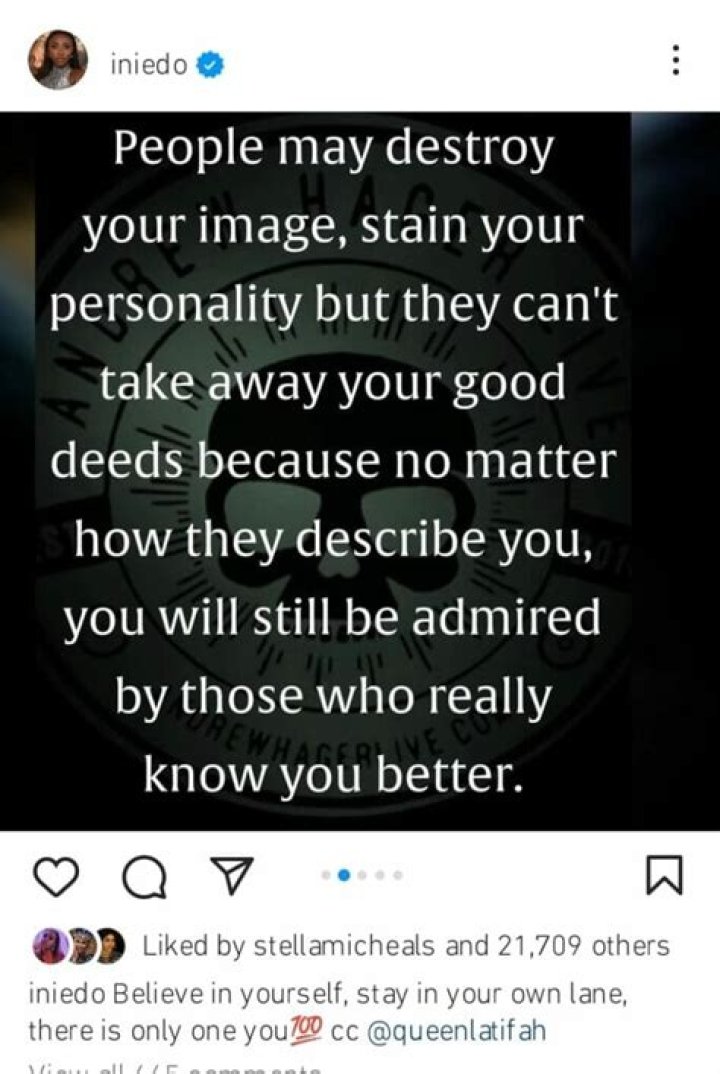View all comments on the post
The width and height of the screenshot is (720, 1074).
click(175, 1066)
